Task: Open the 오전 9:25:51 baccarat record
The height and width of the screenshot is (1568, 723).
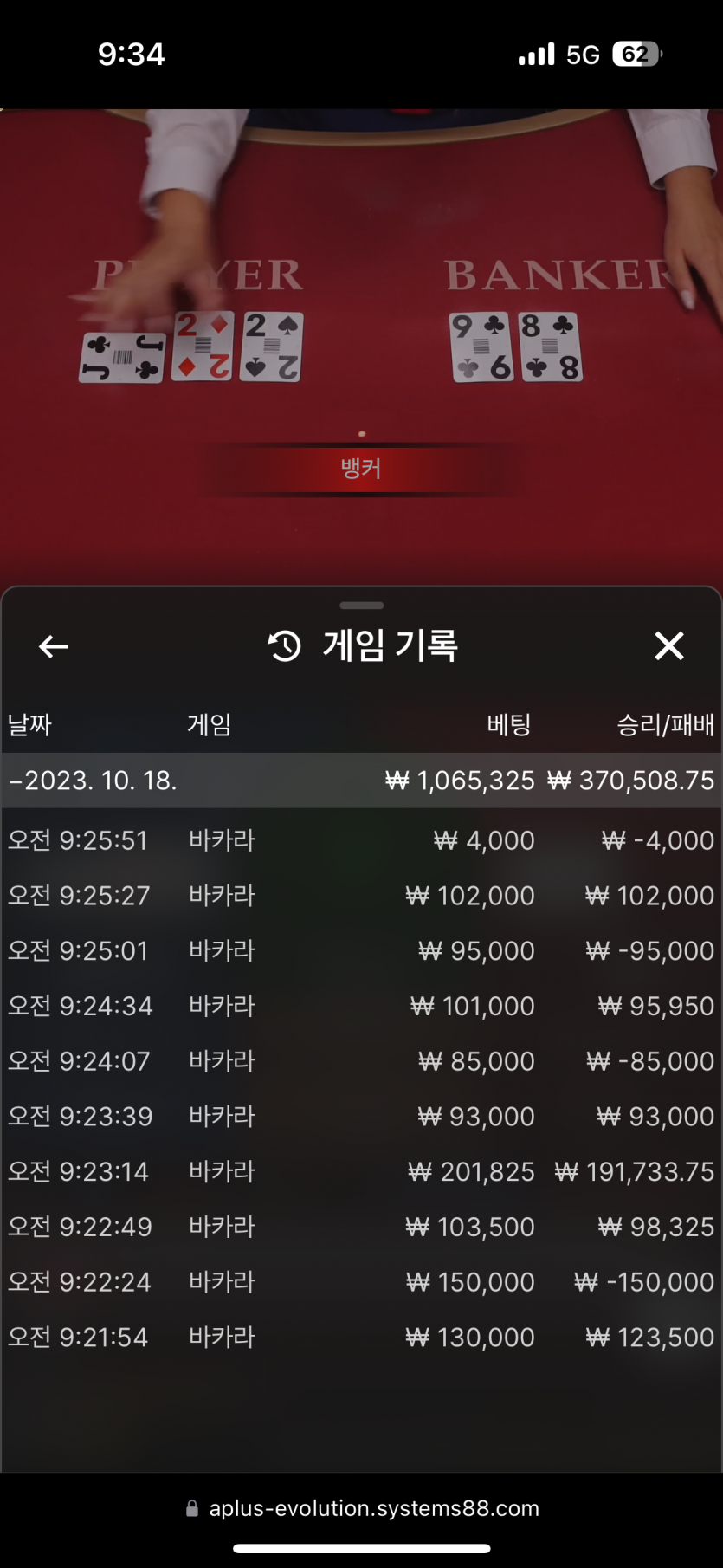Action: [361, 840]
